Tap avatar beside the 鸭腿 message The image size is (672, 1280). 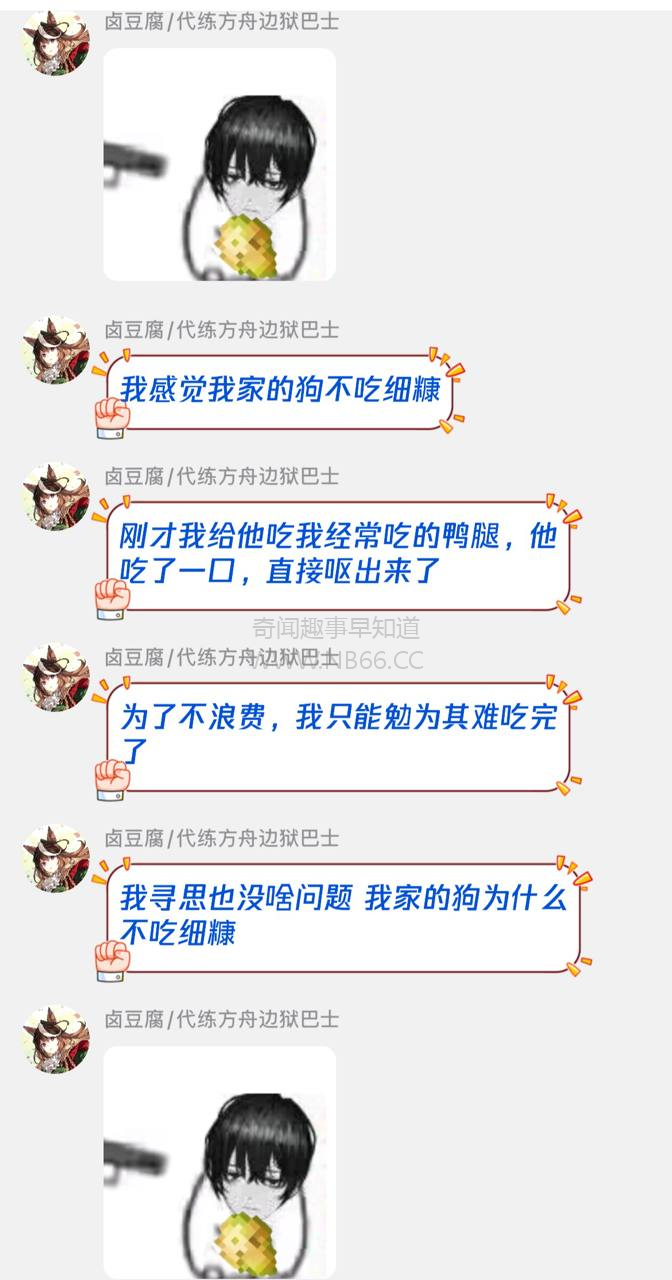tap(56, 497)
